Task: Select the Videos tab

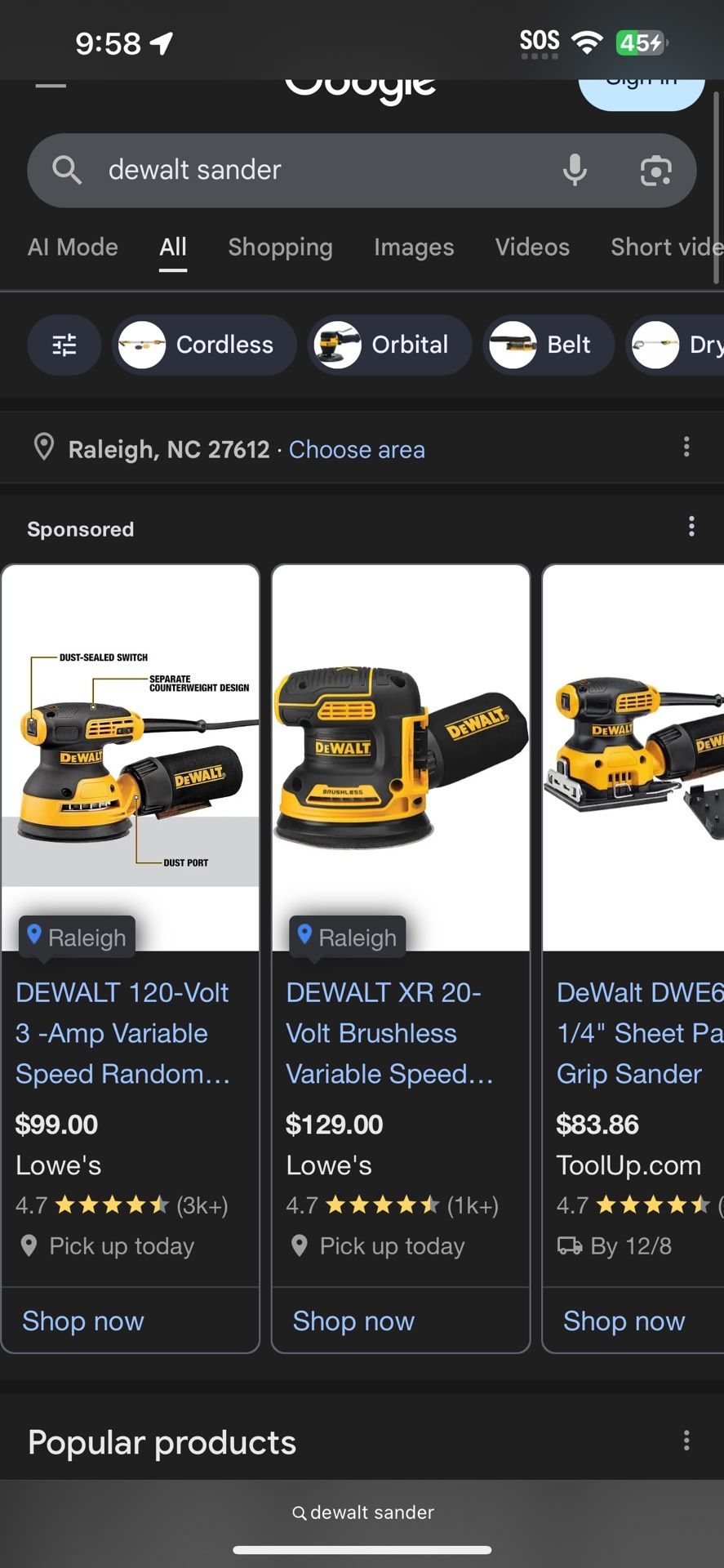Action: click(532, 247)
